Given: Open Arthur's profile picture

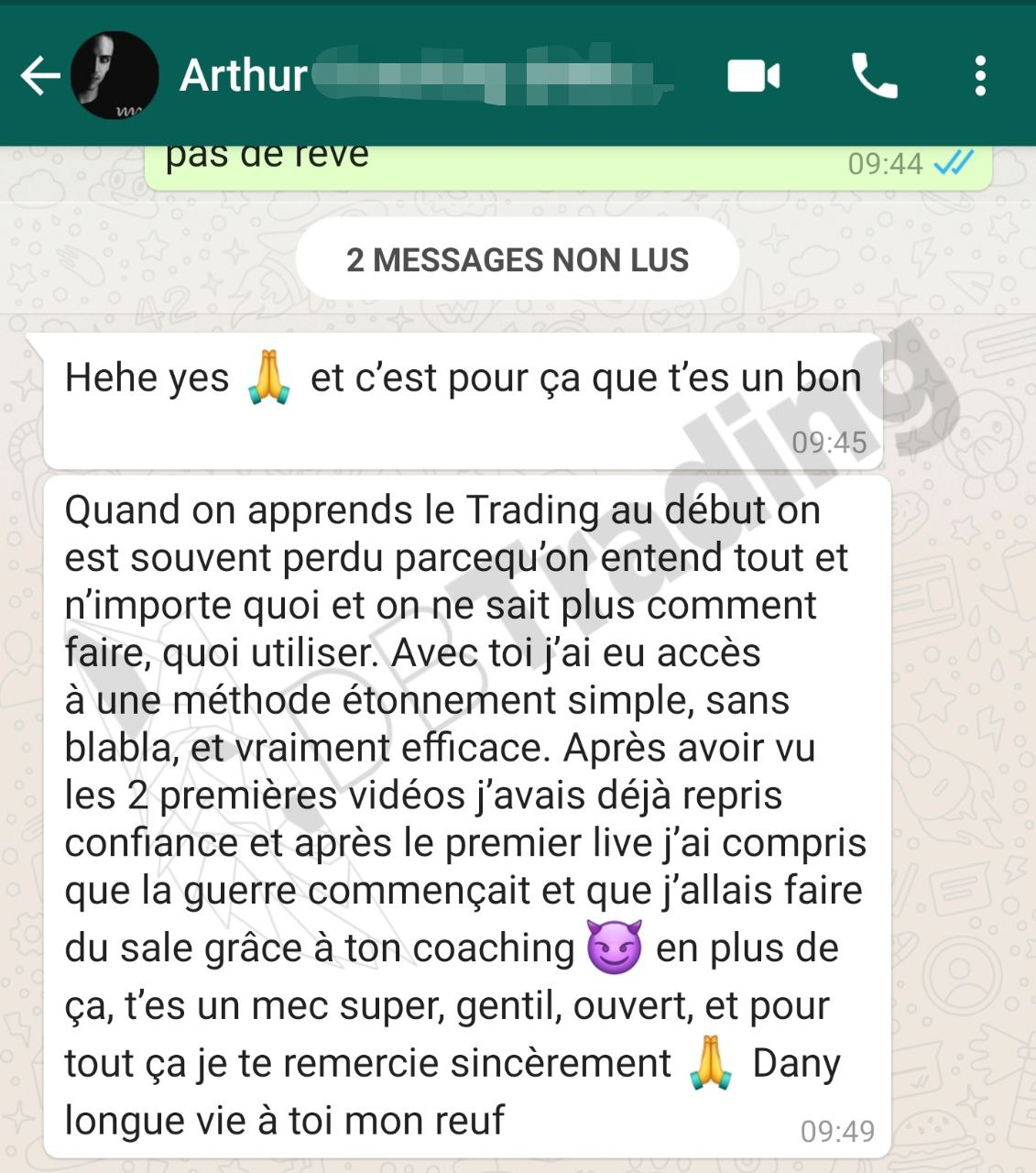Looking at the screenshot, I should (x=115, y=75).
